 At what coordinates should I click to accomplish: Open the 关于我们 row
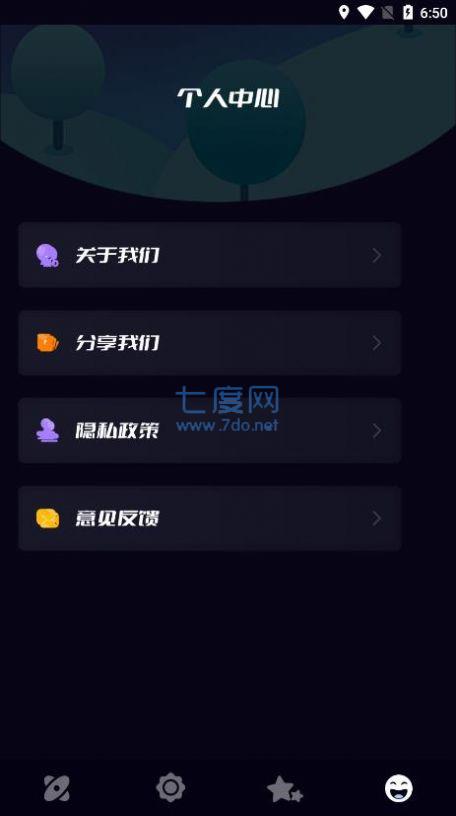pos(210,255)
